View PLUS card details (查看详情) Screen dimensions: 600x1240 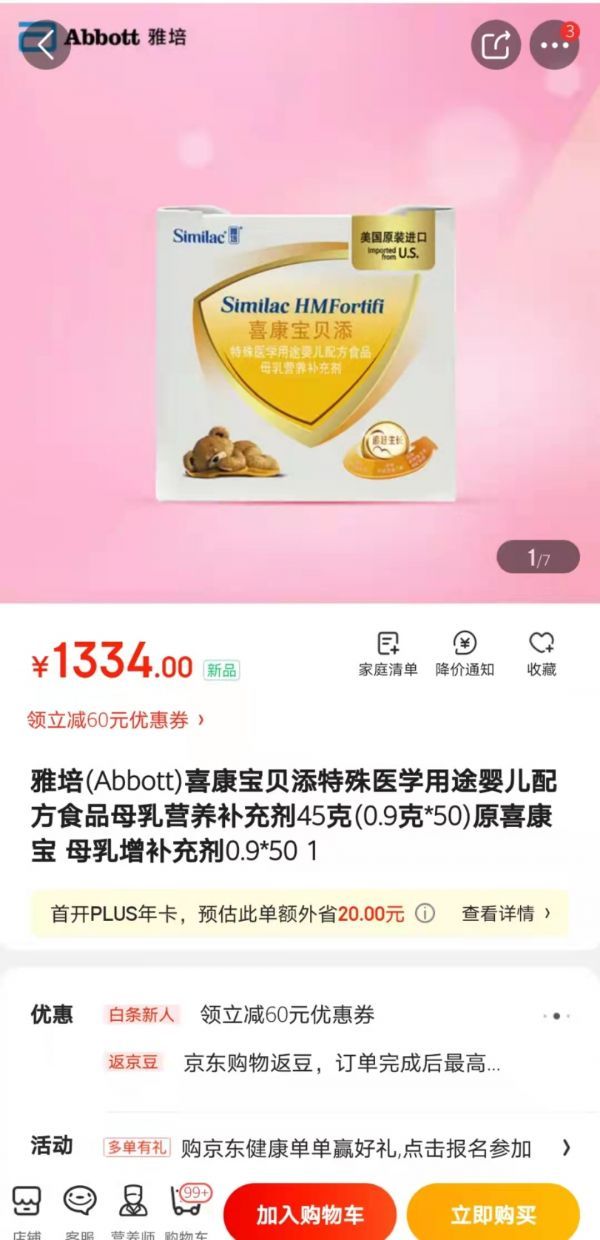click(506, 913)
